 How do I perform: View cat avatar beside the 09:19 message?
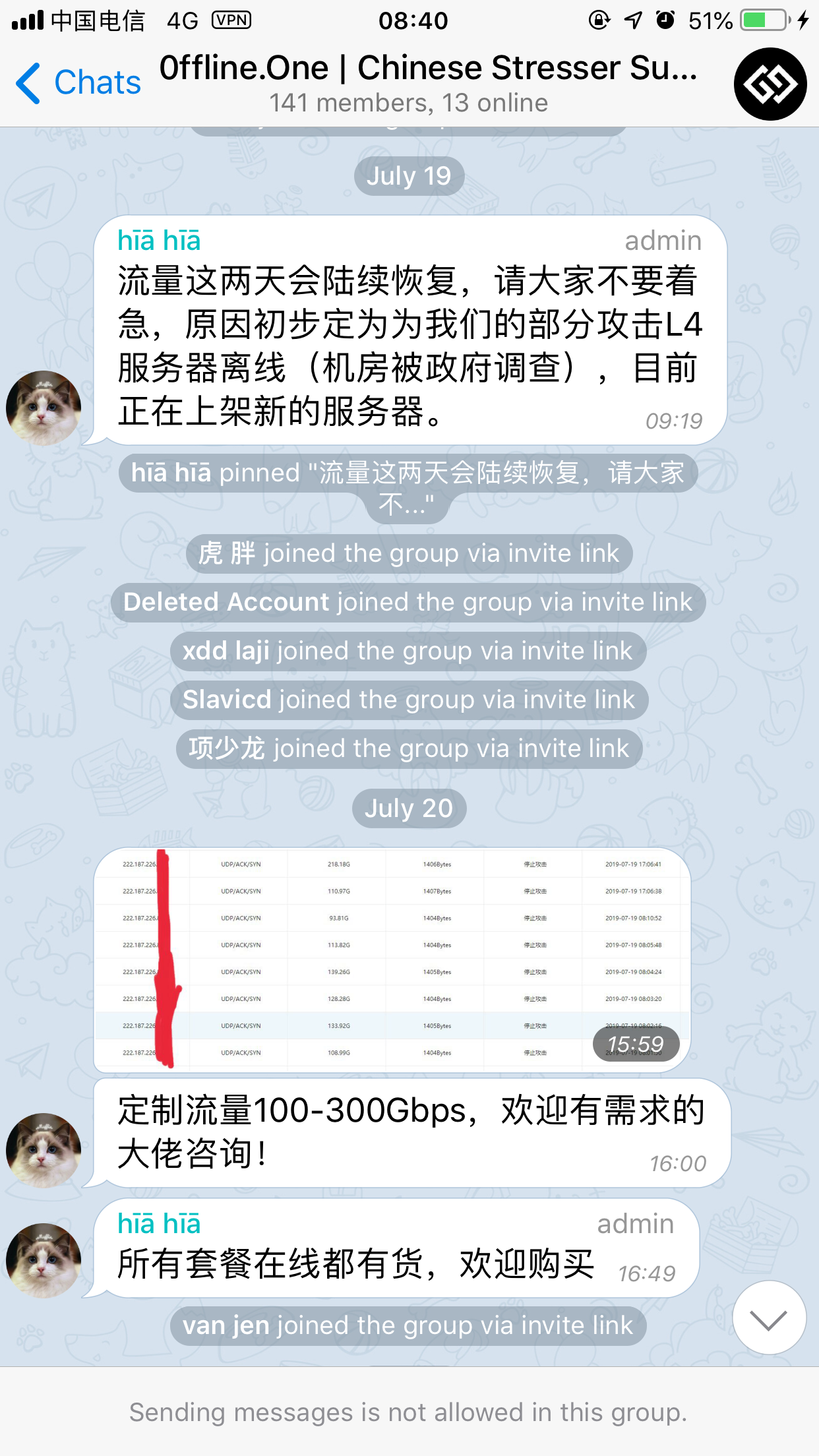(44, 408)
